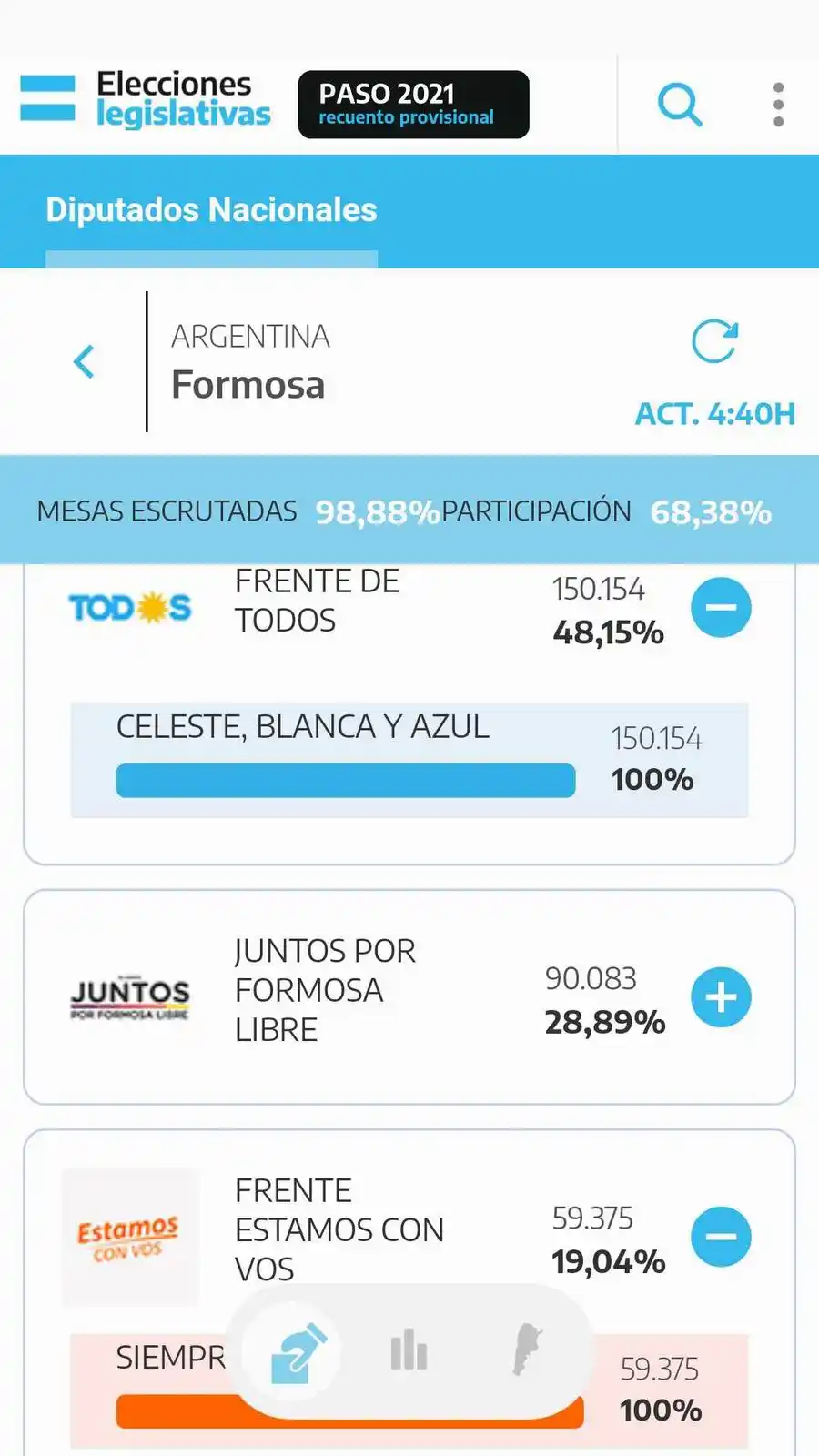The width and height of the screenshot is (819, 1456).
Task: Open the three-dot overflow menu
Action: point(778,105)
